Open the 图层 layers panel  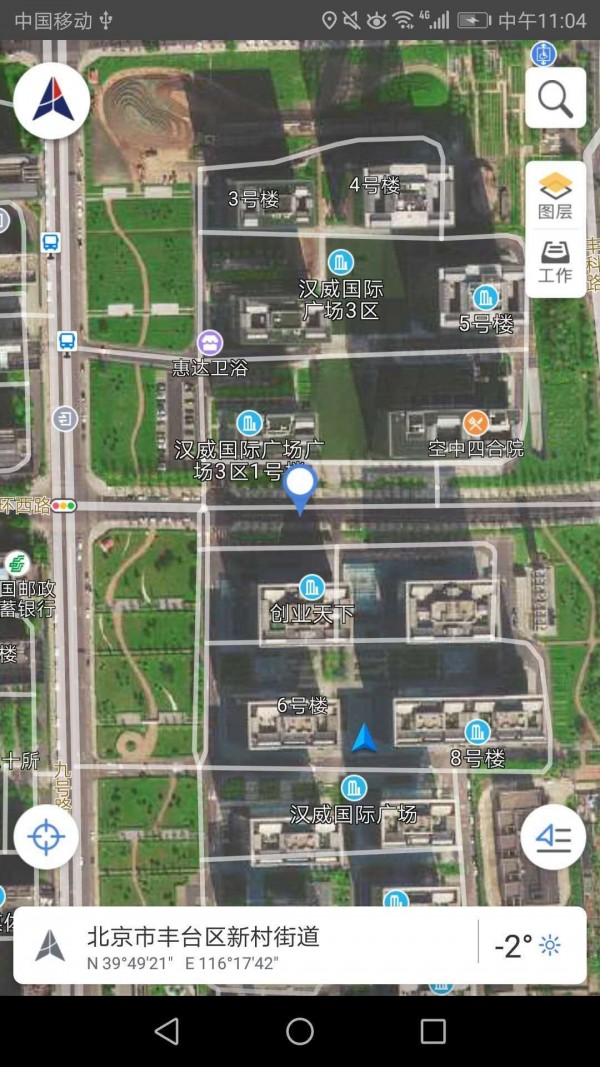tap(555, 194)
